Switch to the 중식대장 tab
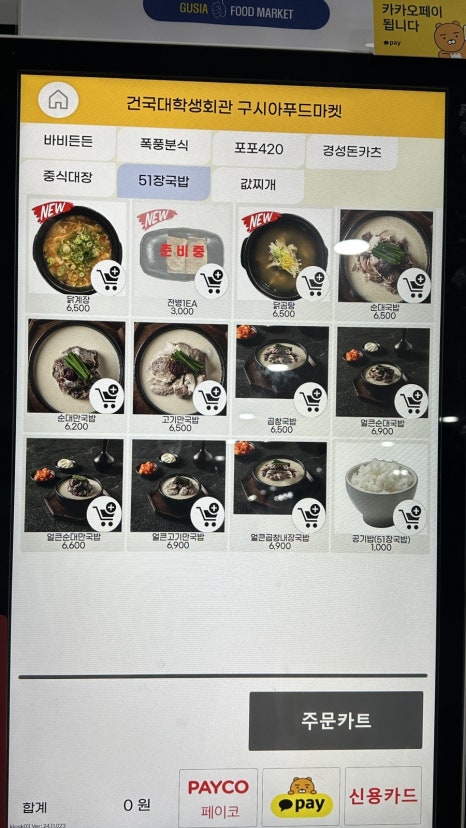Viewport: 466px width, 828px height. (x=68, y=178)
